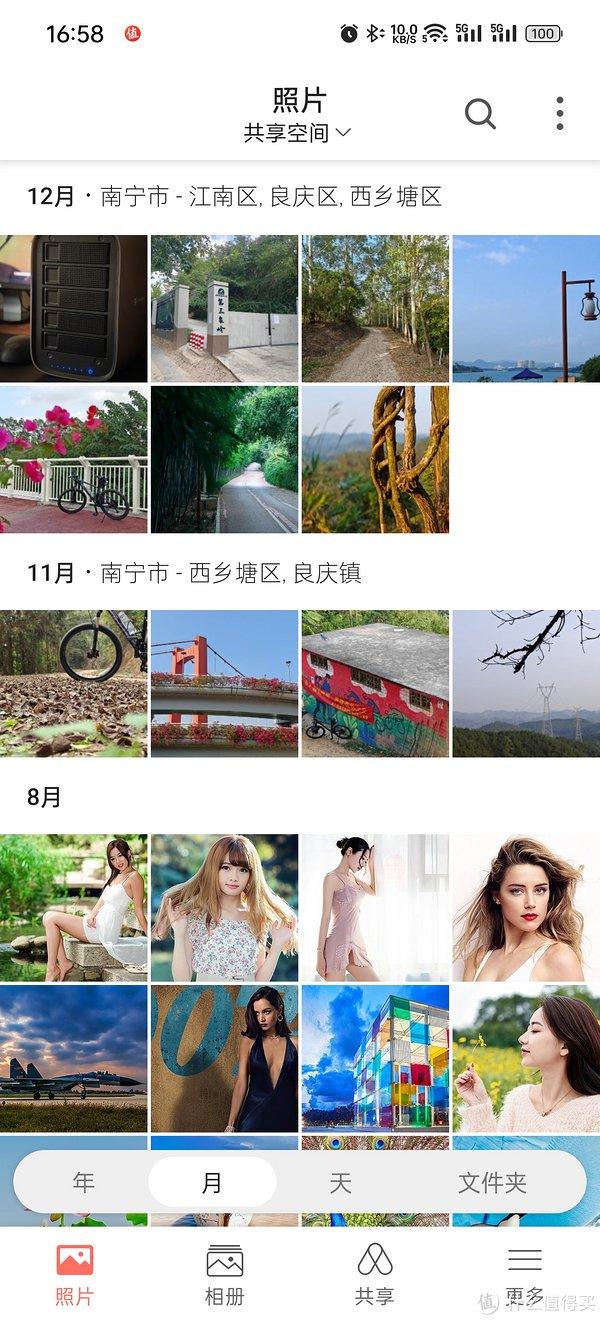600x1320 pixels.
Task: Open the power pylon and branches photo
Action: click(526, 683)
